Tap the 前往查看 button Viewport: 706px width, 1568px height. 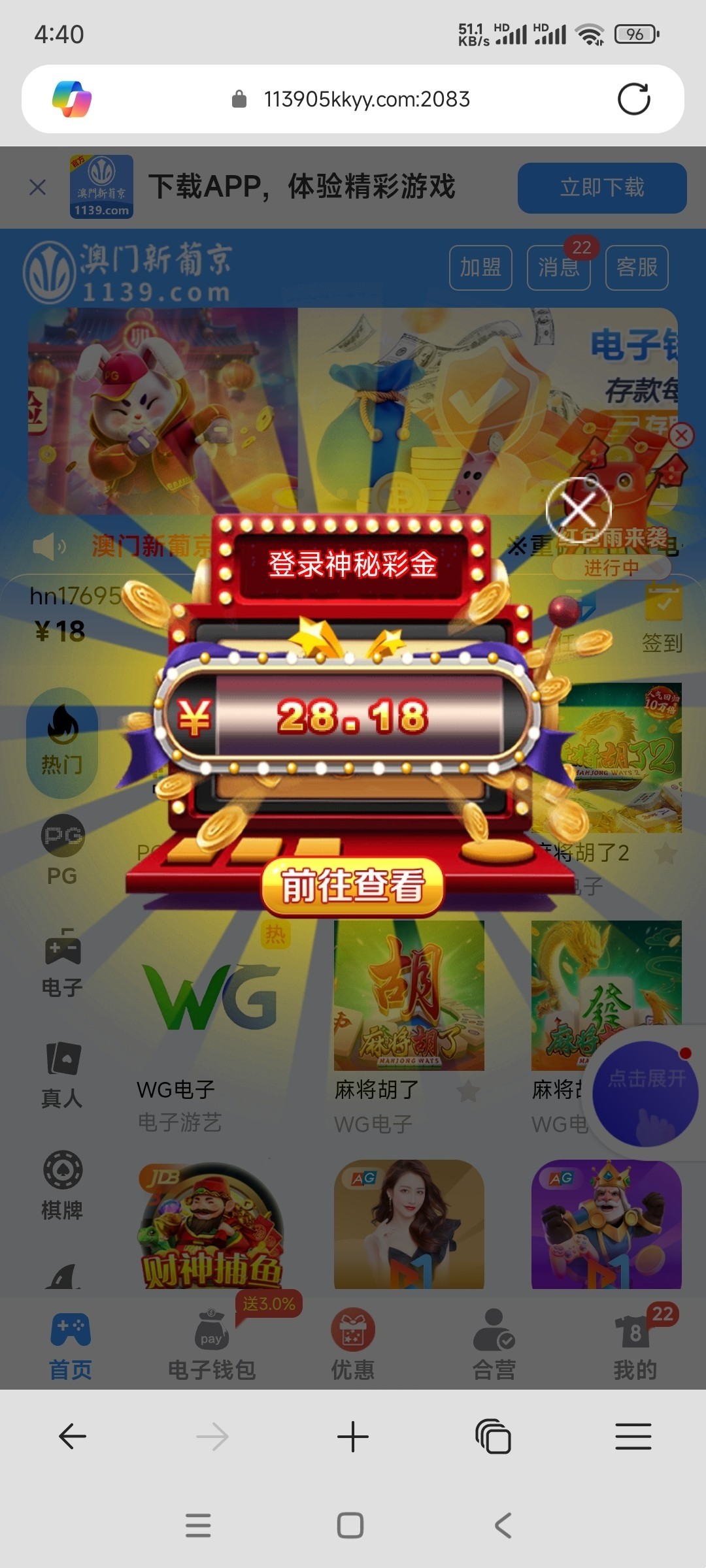(353, 886)
